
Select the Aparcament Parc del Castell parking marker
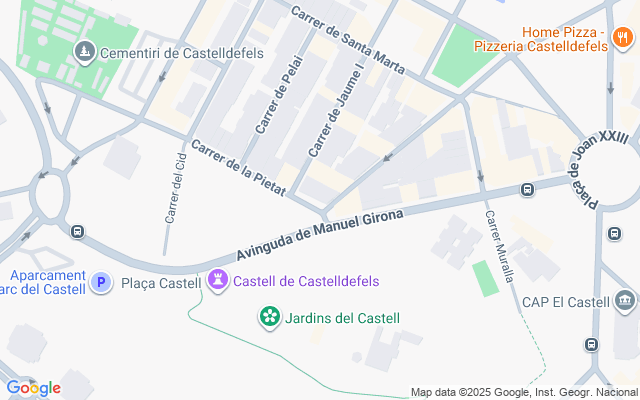pos(100,283)
